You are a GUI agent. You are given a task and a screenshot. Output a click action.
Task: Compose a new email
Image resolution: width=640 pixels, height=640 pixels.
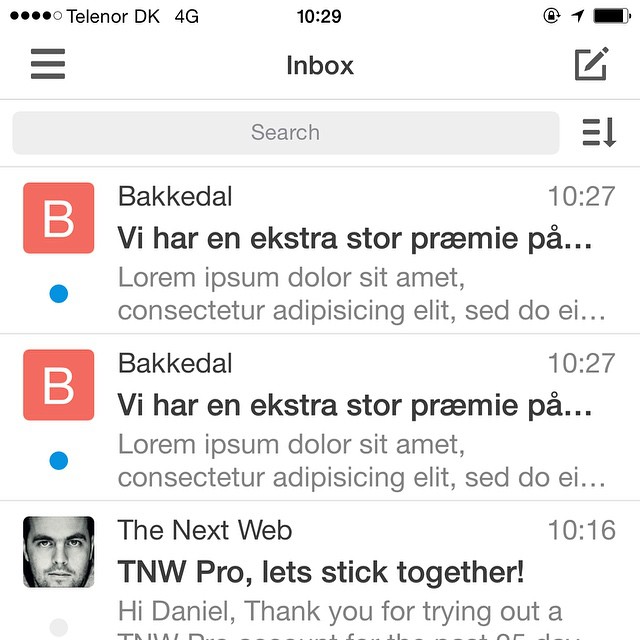pyautogui.click(x=591, y=65)
